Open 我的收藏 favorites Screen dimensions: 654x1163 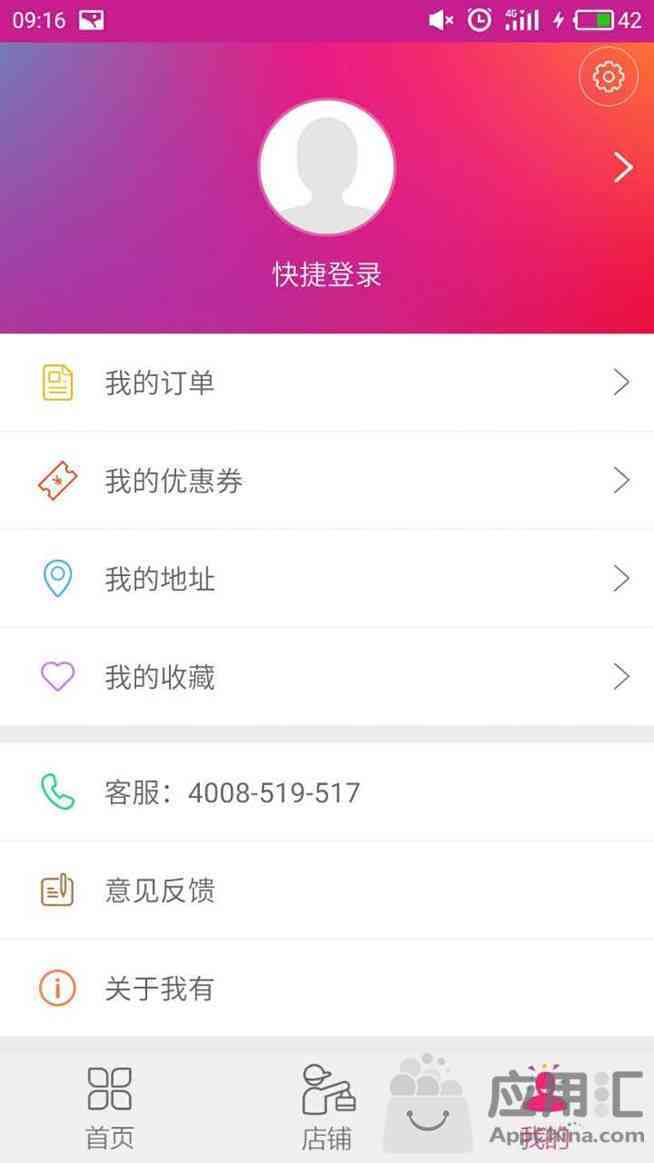tap(327, 677)
